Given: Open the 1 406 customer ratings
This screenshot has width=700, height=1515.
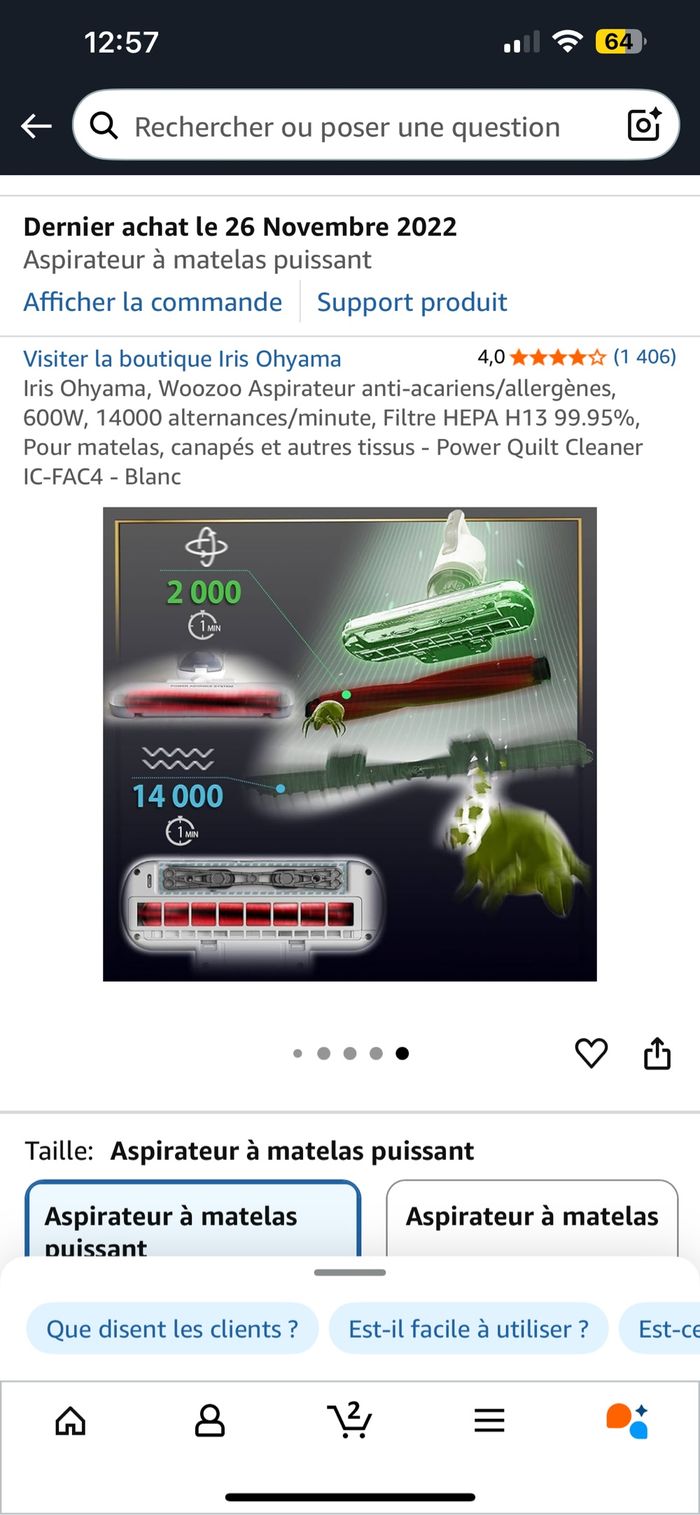Looking at the screenshot, I should click(x=644, y=356).
